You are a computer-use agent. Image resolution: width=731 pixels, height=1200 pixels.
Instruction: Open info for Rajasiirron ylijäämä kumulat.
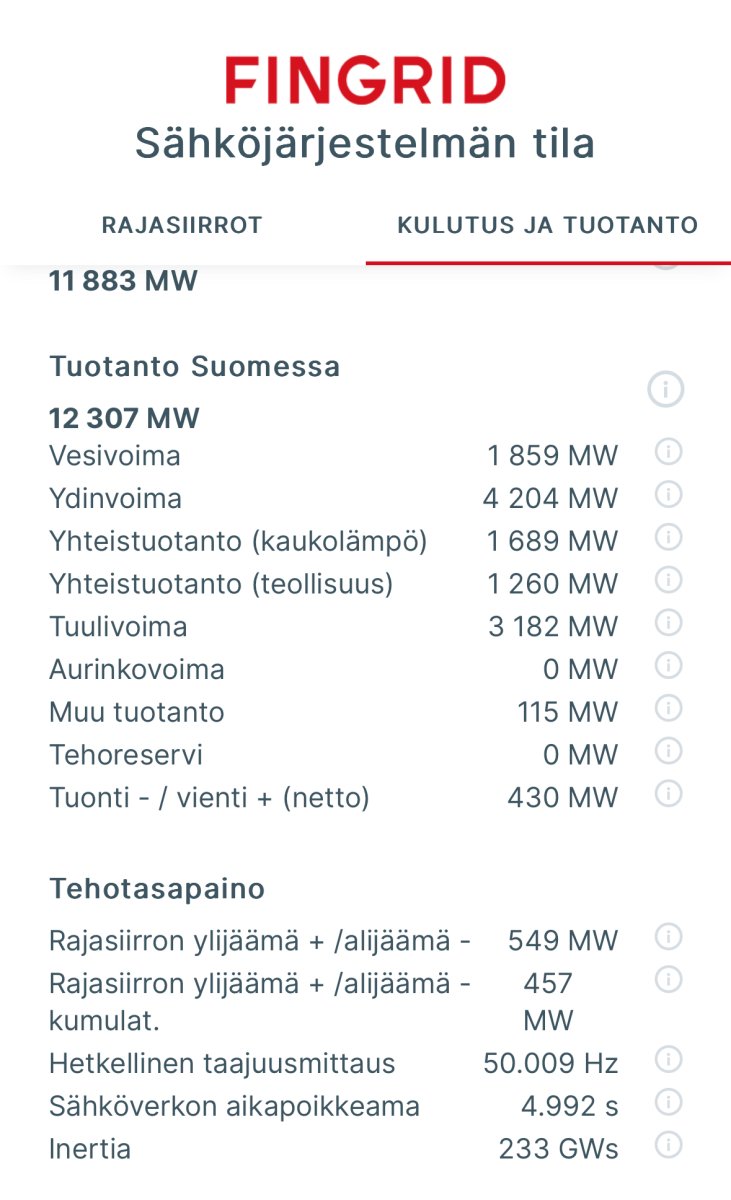click(x=668, y=979)
